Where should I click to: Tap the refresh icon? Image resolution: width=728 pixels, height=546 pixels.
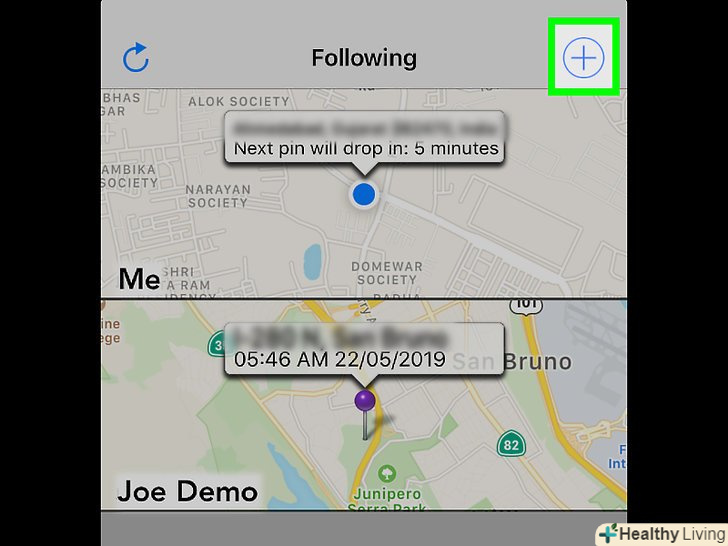pyautogui.click(x=136, y=58)
